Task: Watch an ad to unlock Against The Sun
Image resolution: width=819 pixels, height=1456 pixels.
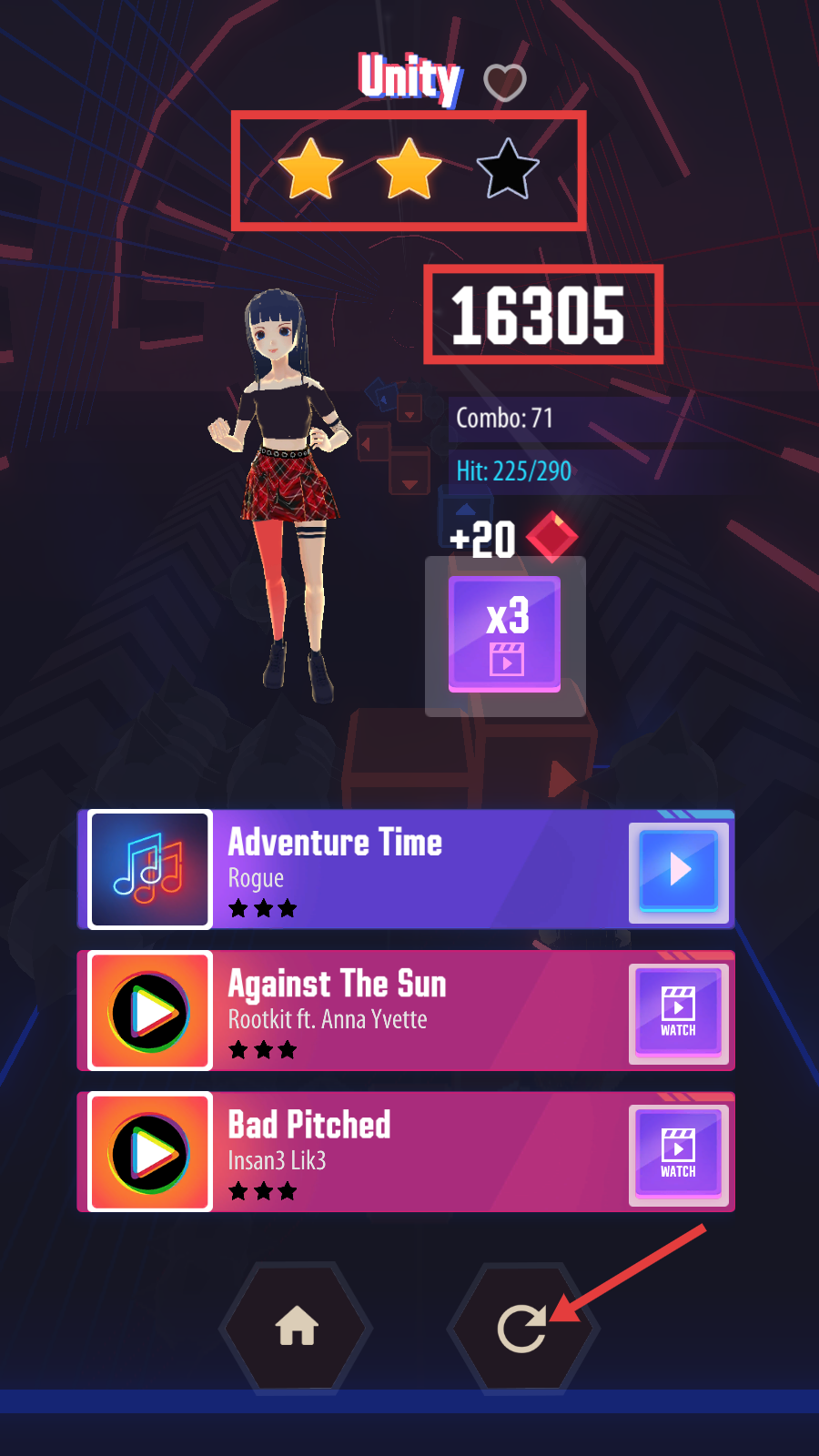Action: tap(679, 1012)
